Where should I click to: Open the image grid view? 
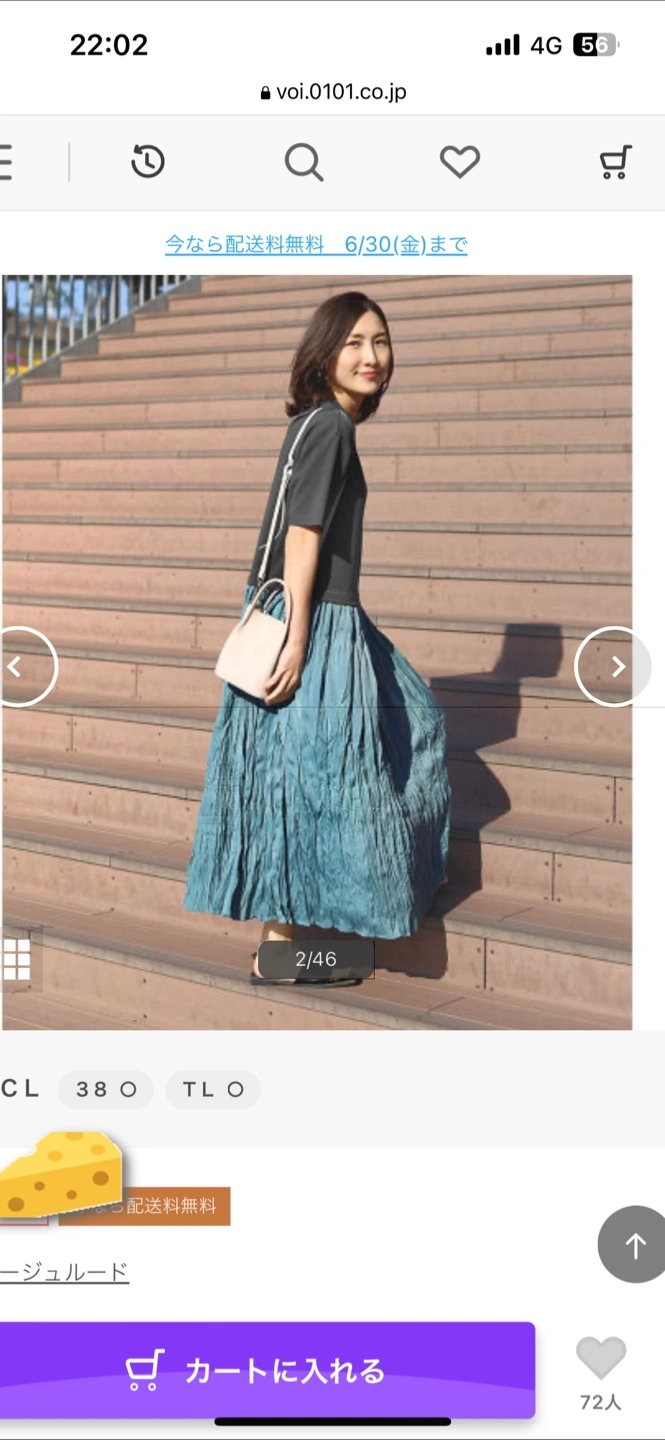17,960
